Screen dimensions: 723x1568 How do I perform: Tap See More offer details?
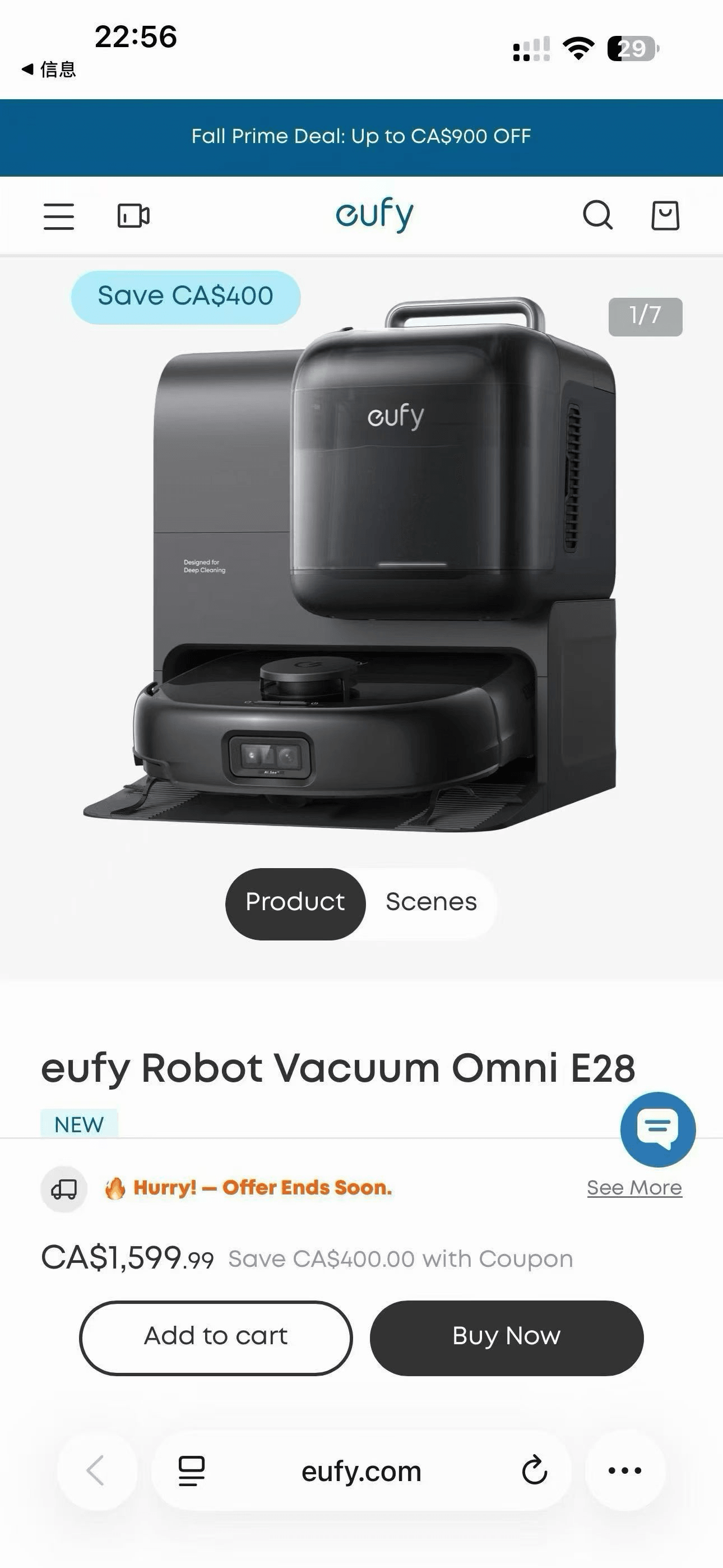[x=634, y=1188]
